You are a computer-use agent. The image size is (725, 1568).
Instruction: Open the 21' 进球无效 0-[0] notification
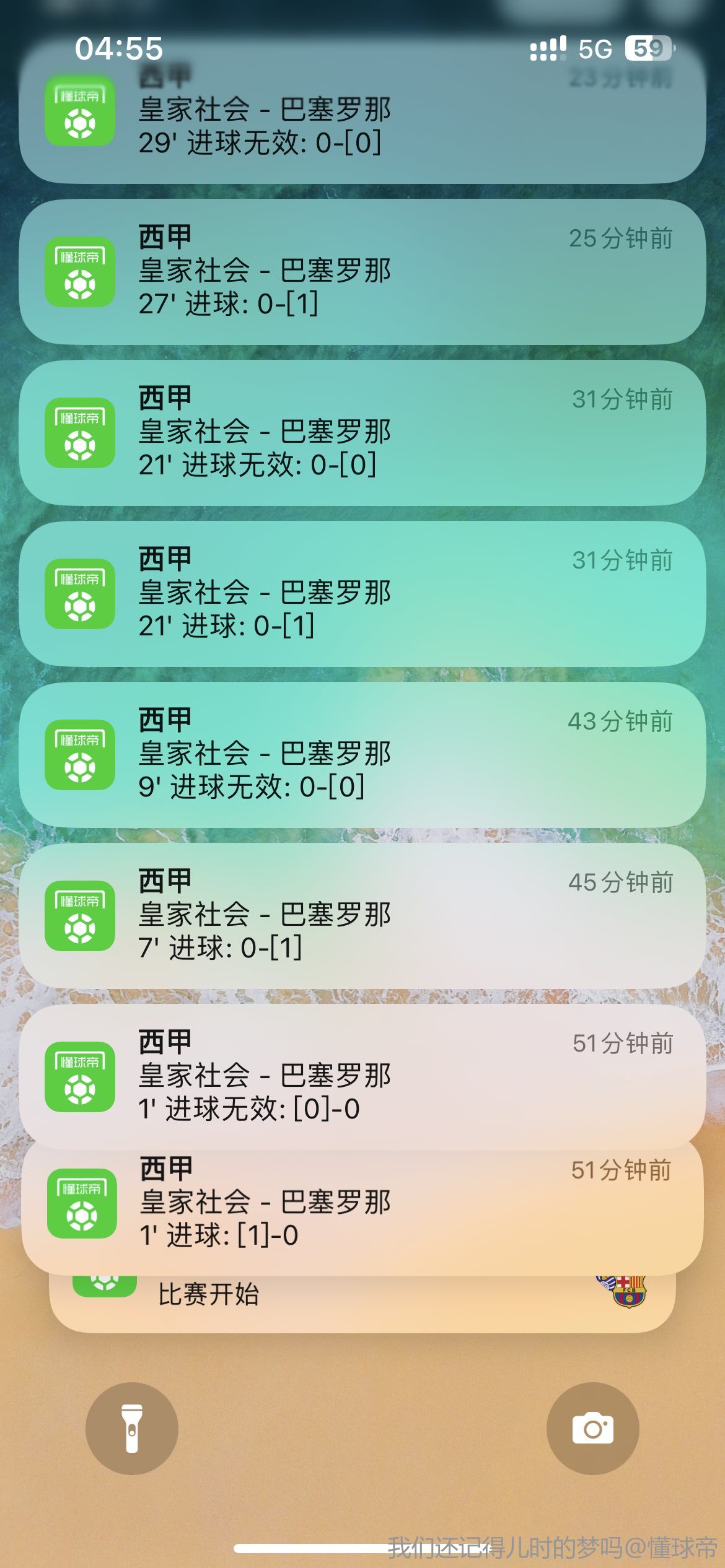coord(362,432)
